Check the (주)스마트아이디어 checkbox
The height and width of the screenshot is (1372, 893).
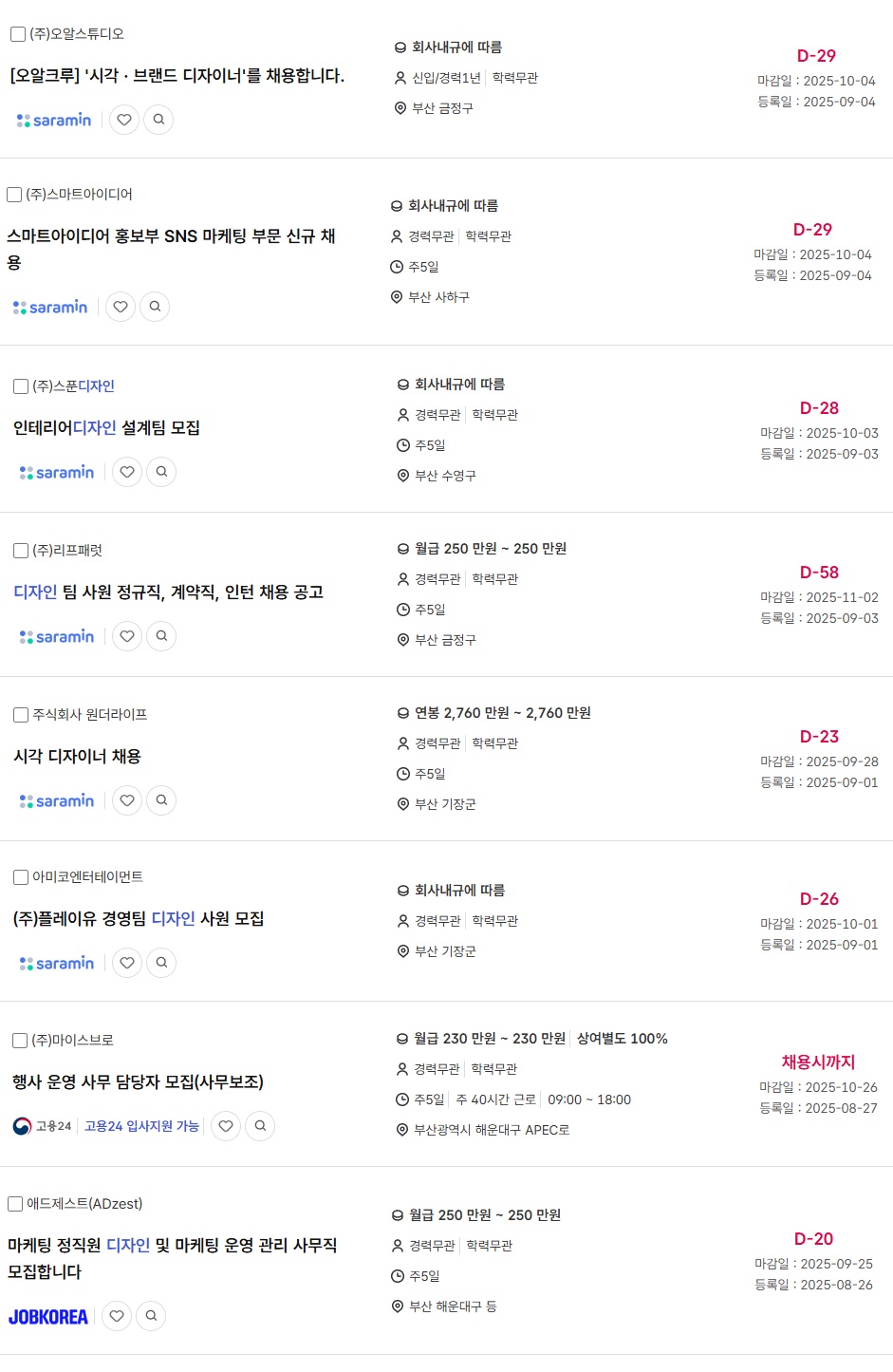(x=14, y=195)
